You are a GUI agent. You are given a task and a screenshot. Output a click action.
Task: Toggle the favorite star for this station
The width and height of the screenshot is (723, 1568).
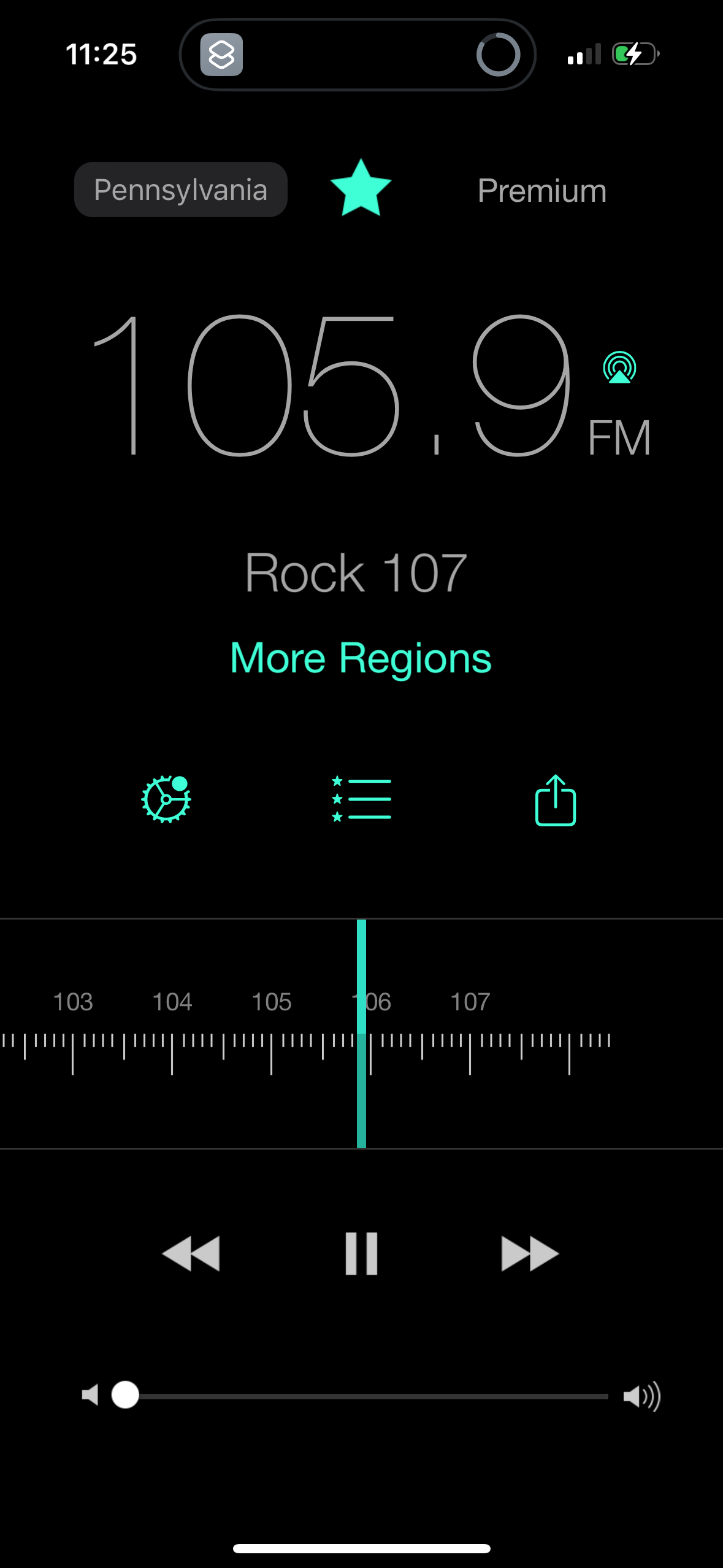click(x=362, y=189)
